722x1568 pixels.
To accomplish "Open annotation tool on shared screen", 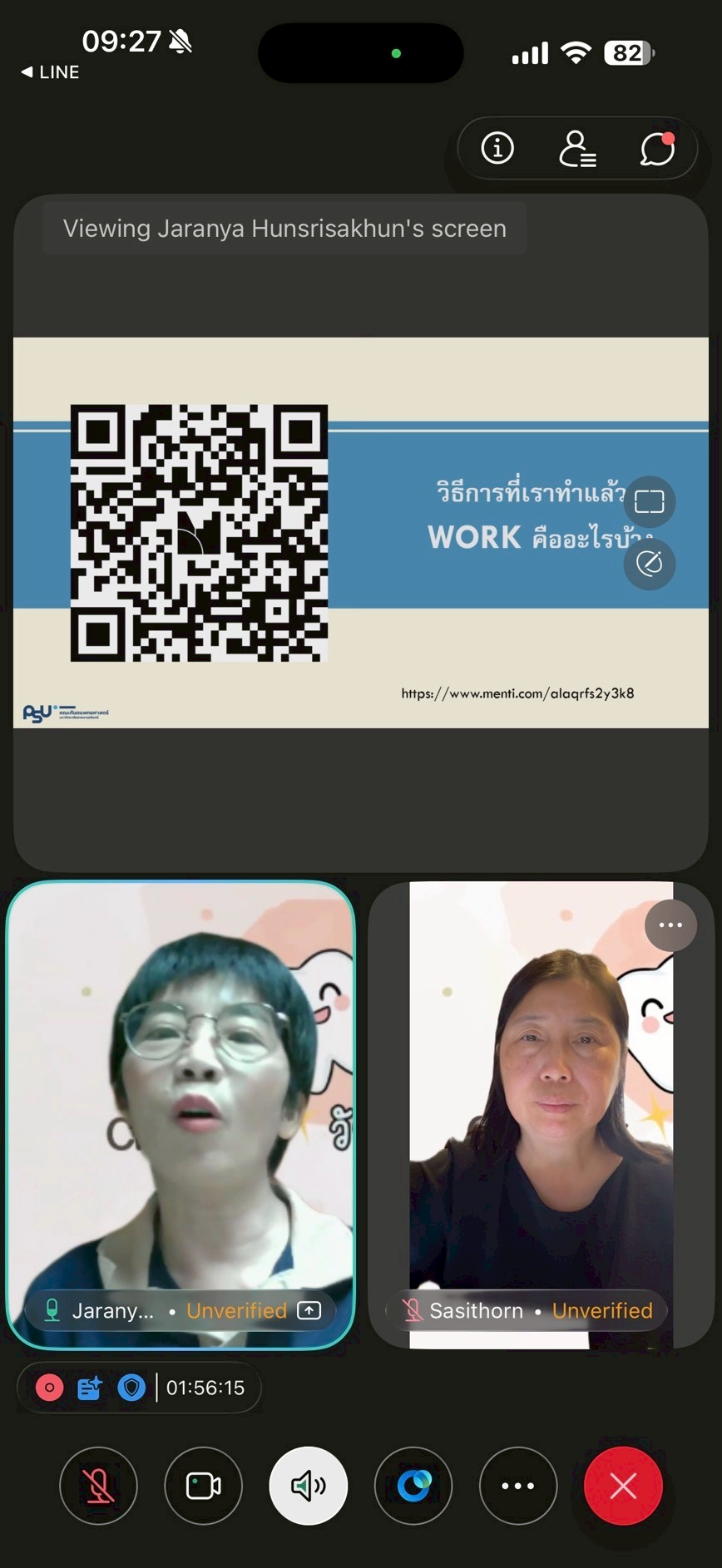I will [x=649, y=564].
